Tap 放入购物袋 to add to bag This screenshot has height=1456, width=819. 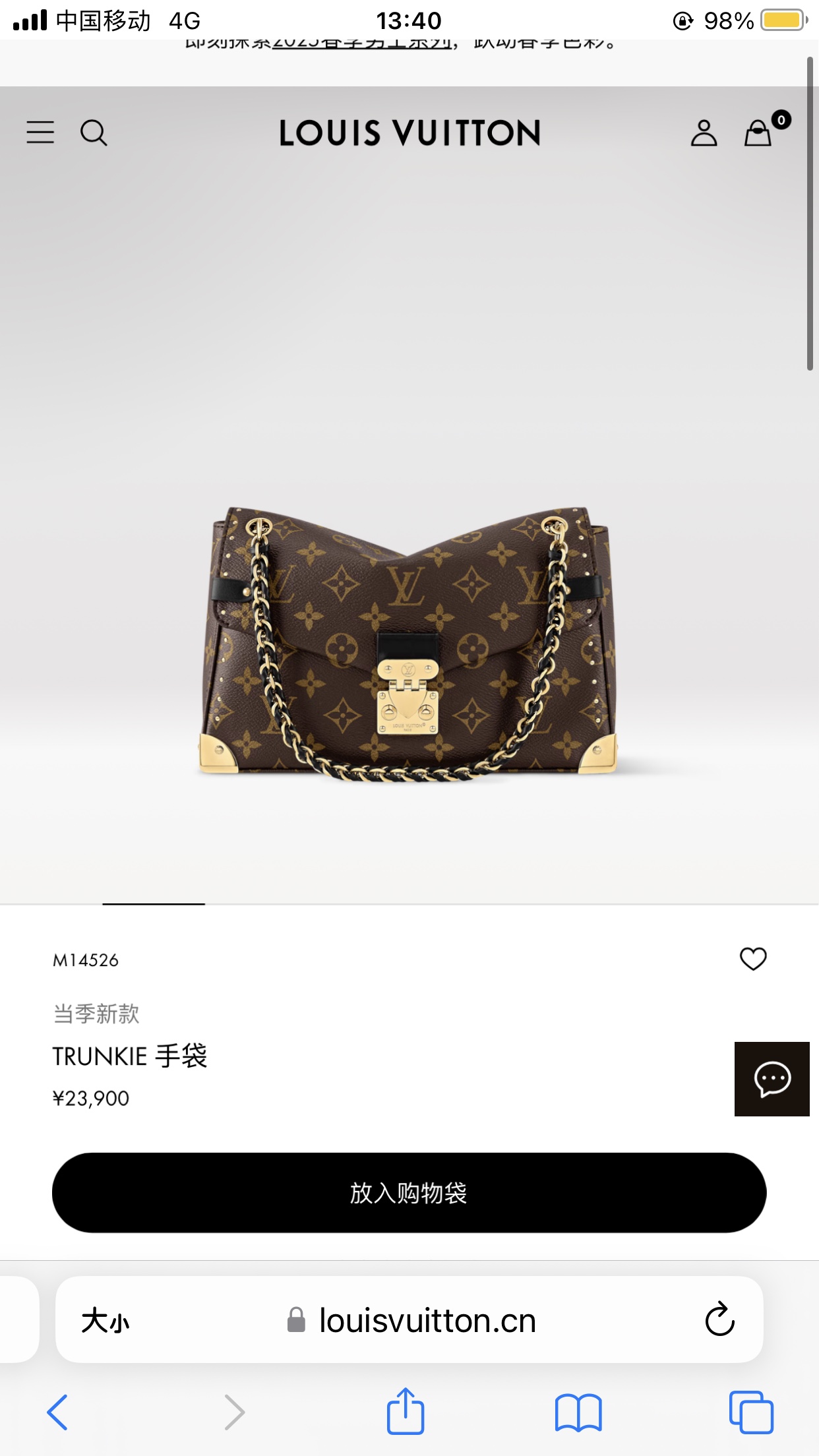(409, 1193)
